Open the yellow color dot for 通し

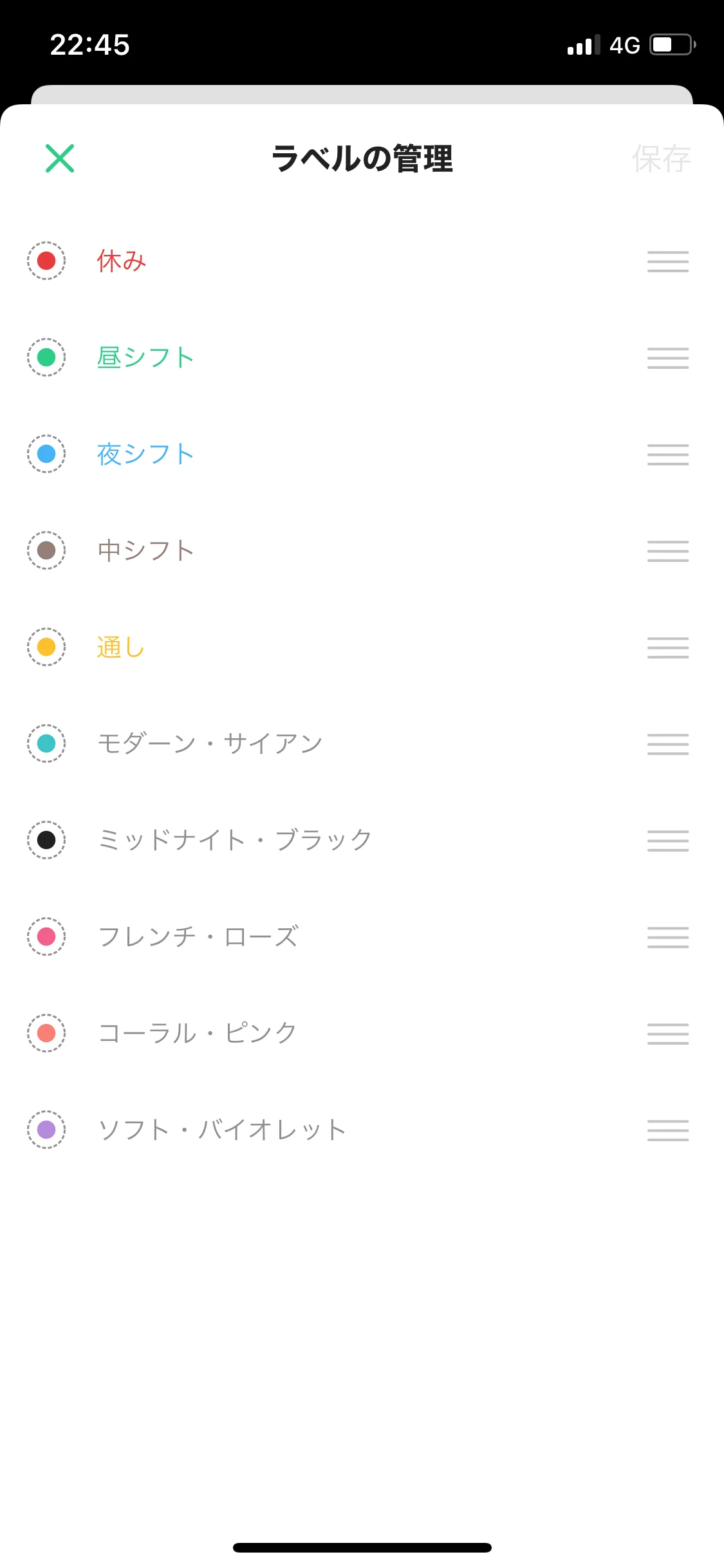[x=46, y=647]
